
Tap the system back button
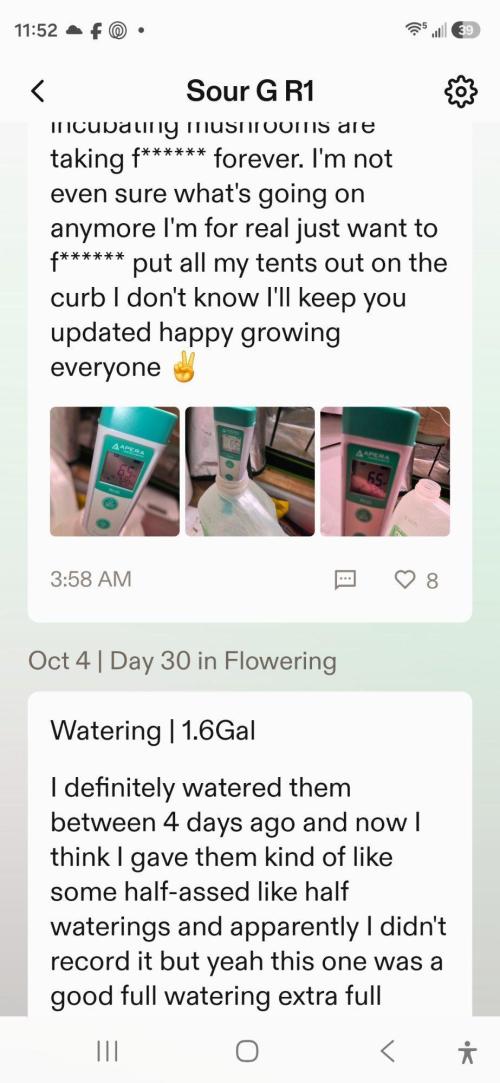point(388,1051)
